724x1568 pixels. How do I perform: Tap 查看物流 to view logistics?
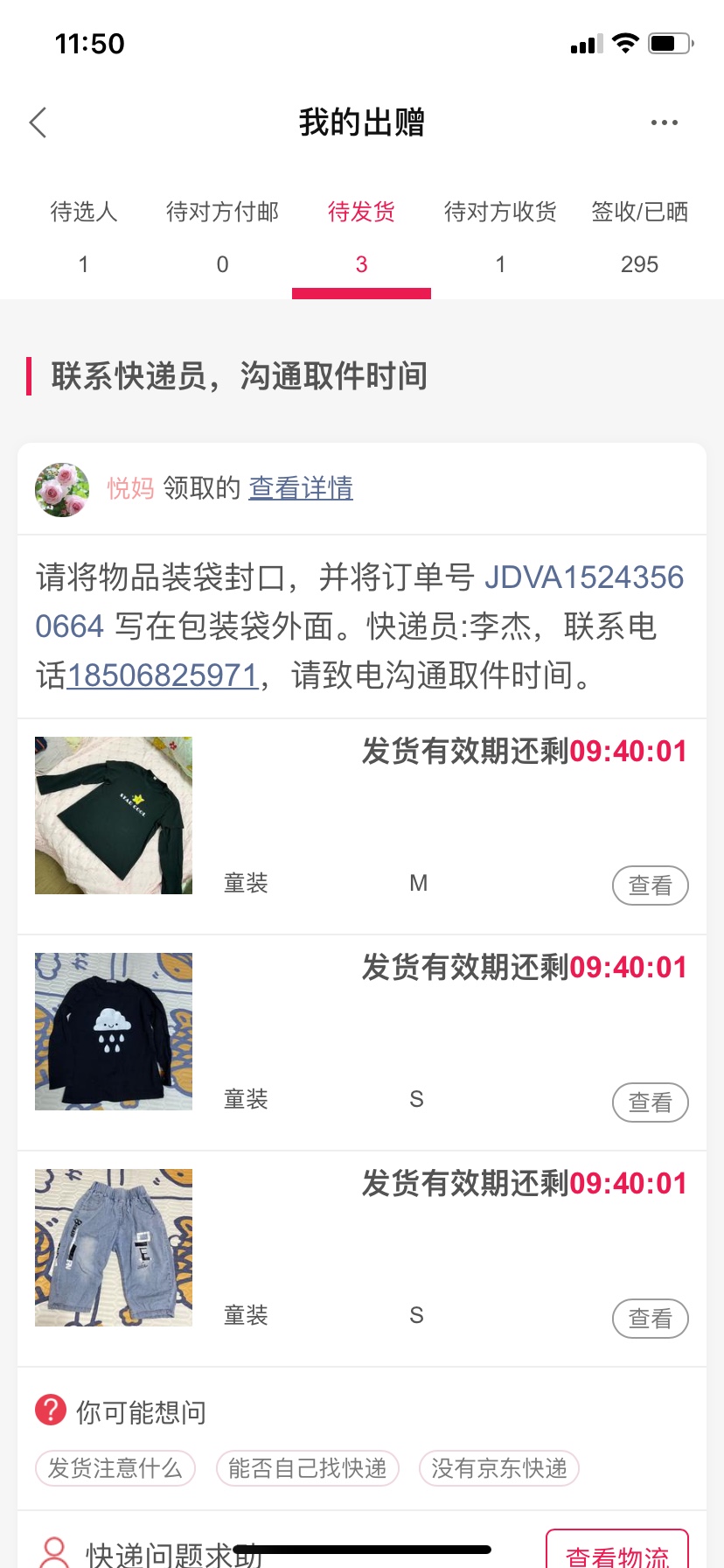616,1552
